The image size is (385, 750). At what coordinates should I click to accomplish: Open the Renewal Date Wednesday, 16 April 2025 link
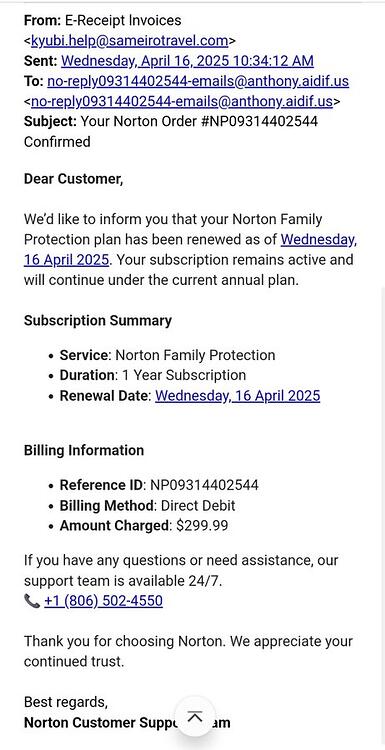tap(238, 396)
